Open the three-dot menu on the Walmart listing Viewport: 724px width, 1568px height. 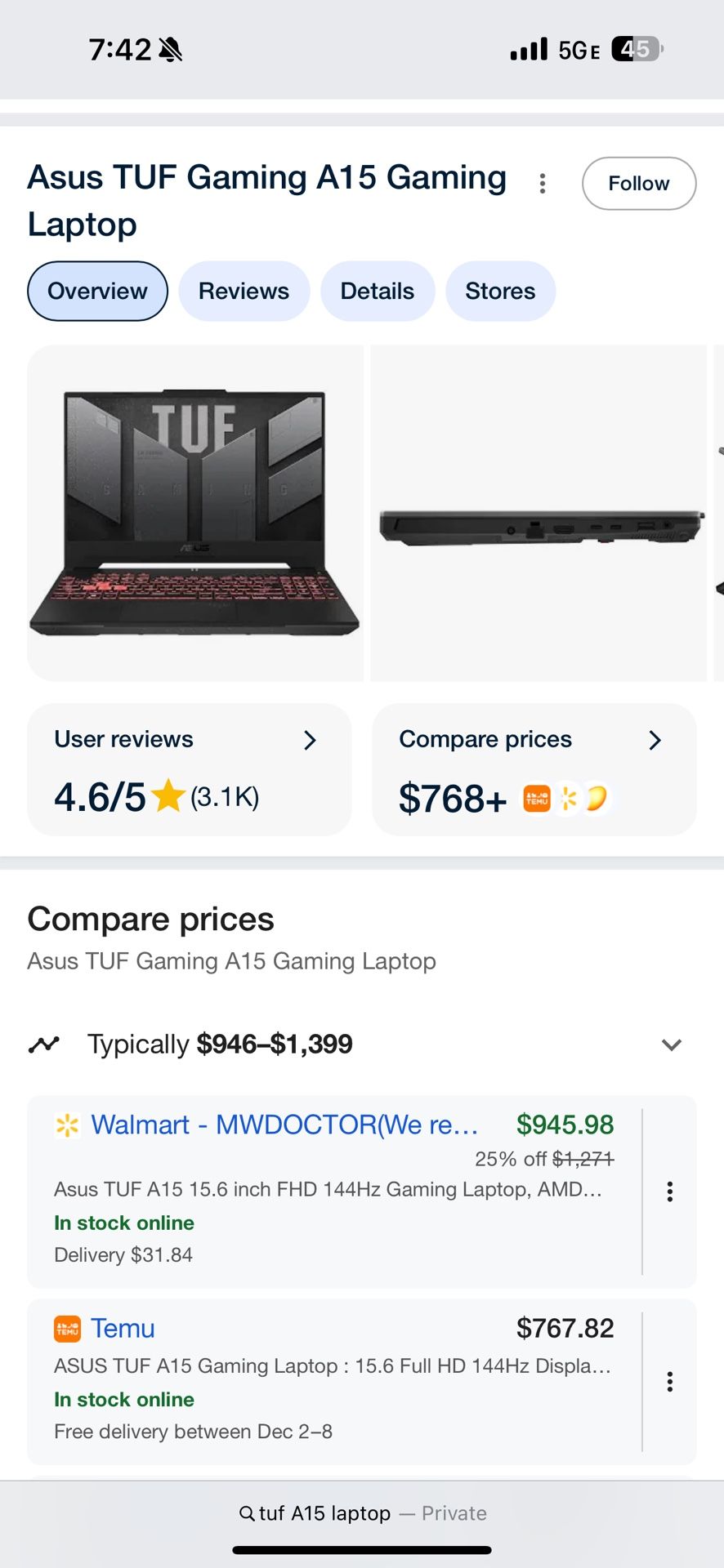pyautogui.click(x=669, y=1192)
